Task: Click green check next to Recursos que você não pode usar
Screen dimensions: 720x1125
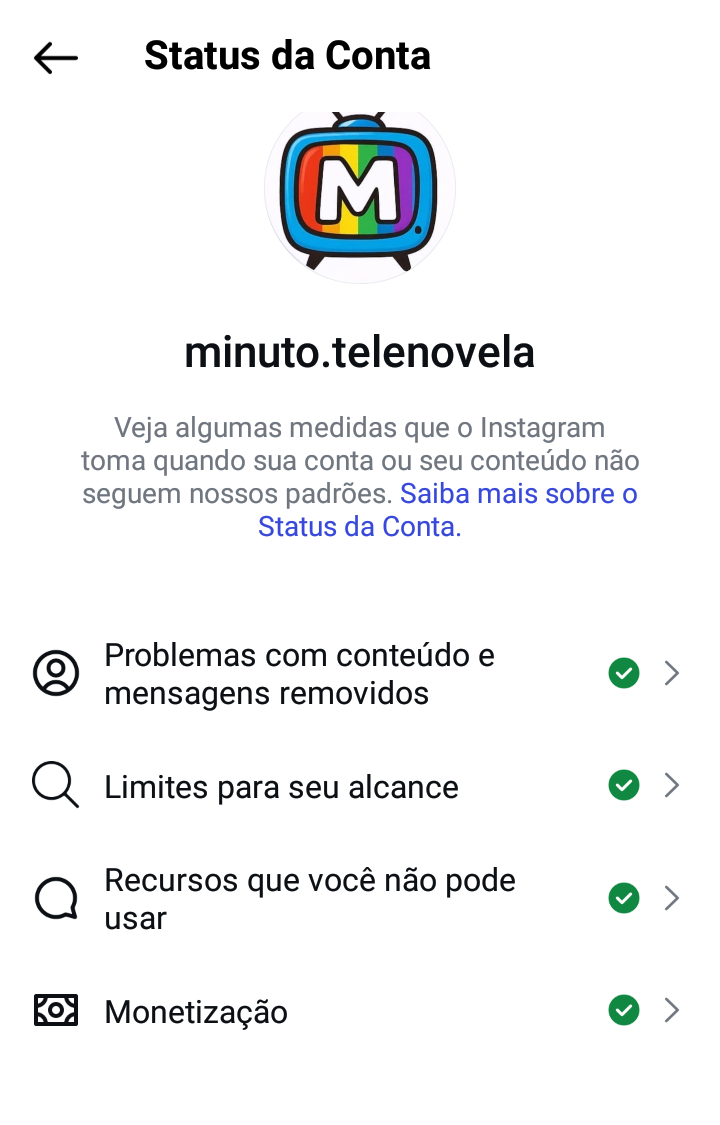Action: click(x=623, y=898)
